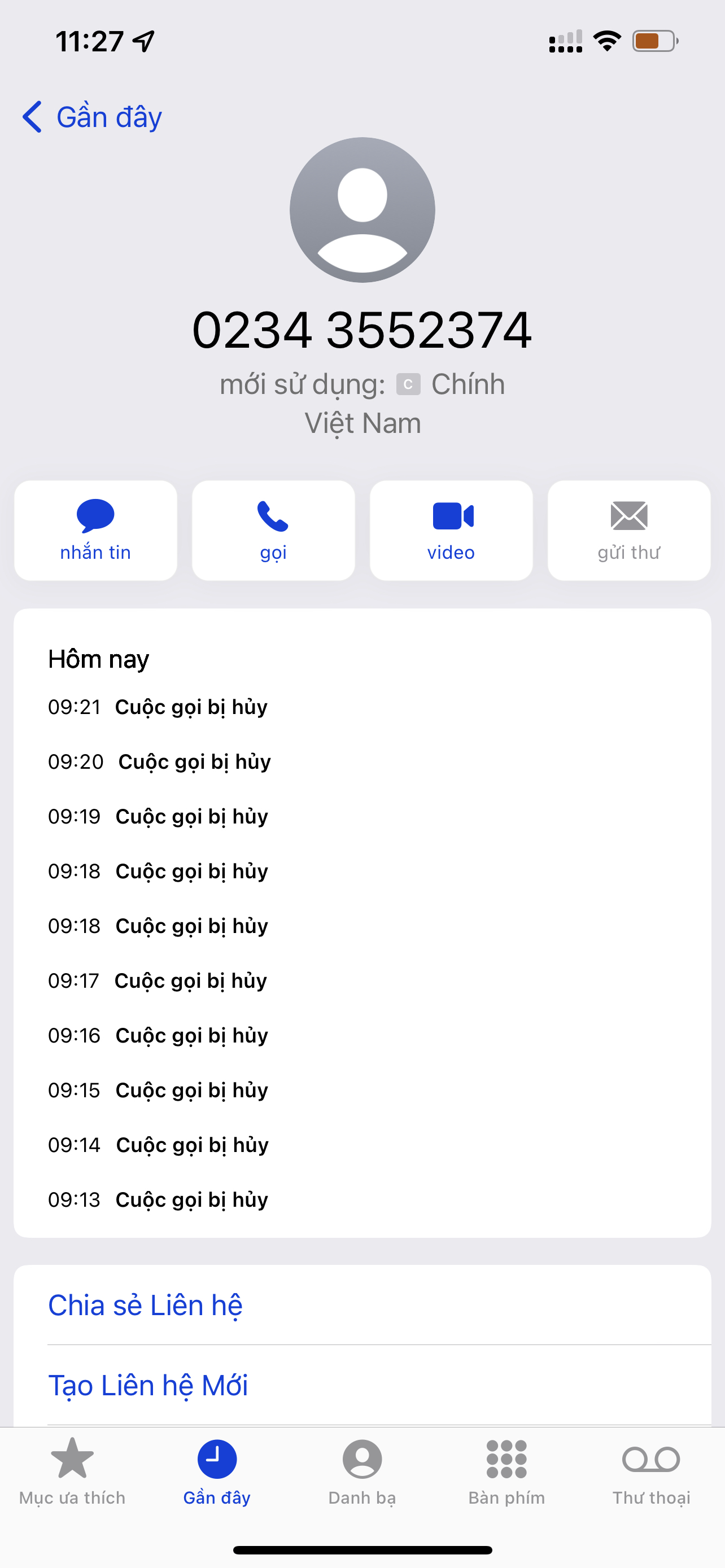This screenshot has width=725, height=1568.
Task: Select Chia sẻ Liên hệ
Action: 362,1305
